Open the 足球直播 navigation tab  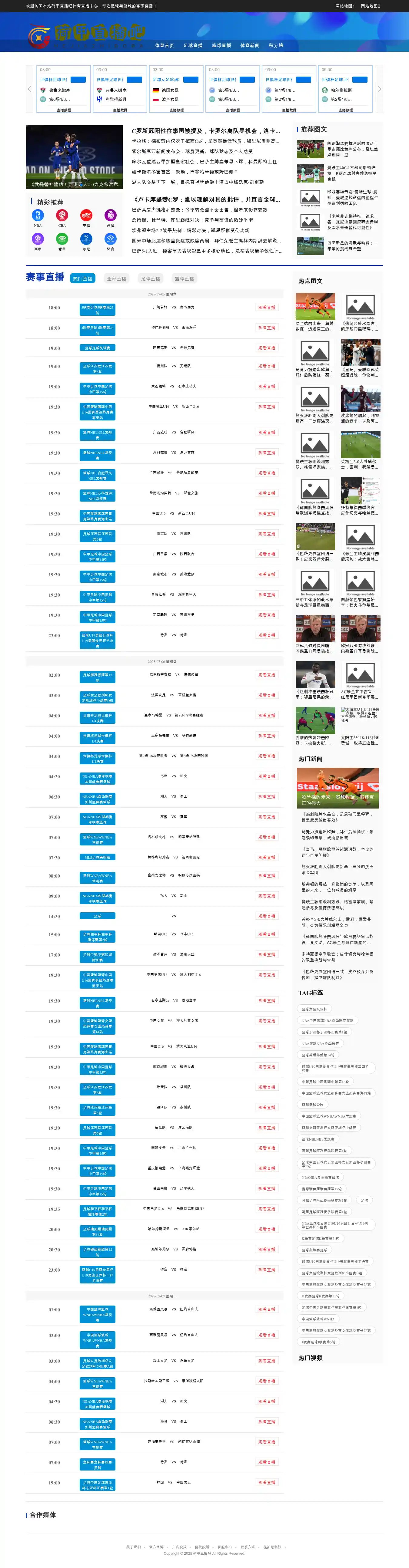[193, 46]
